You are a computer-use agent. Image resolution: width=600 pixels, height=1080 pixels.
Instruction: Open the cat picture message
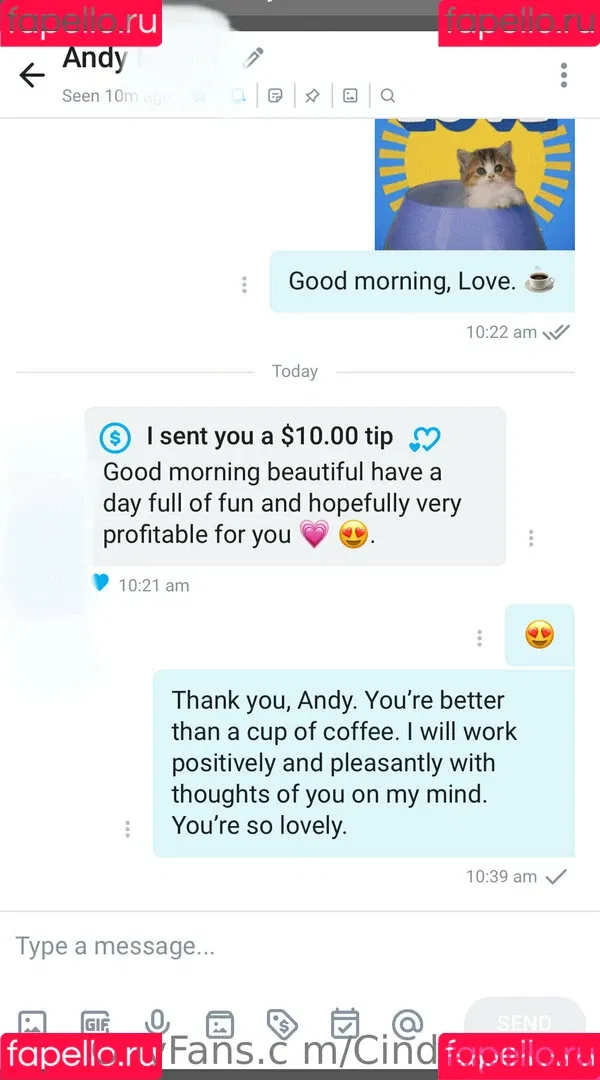(x=474, y=184)
